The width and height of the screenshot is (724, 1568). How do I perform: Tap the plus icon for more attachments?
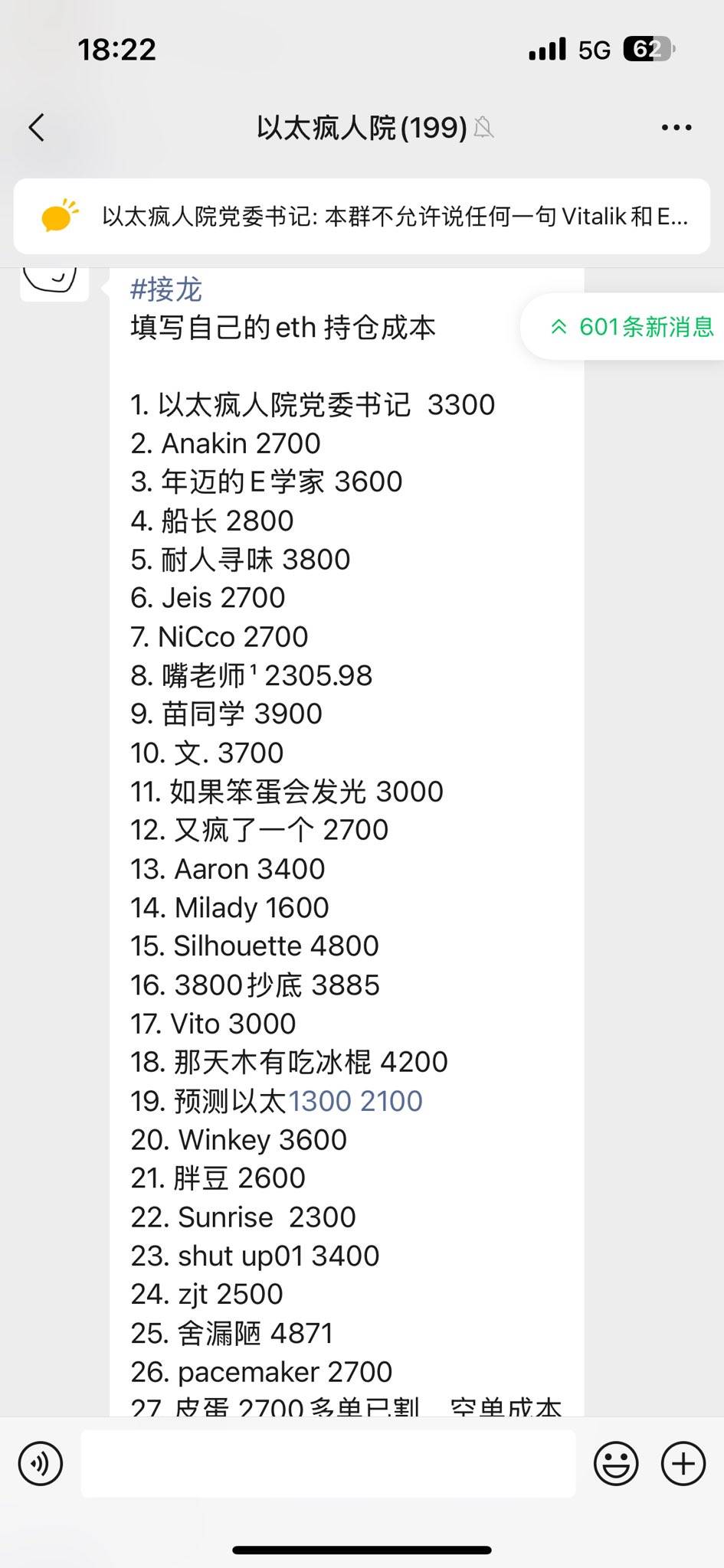pos(682,1463)
